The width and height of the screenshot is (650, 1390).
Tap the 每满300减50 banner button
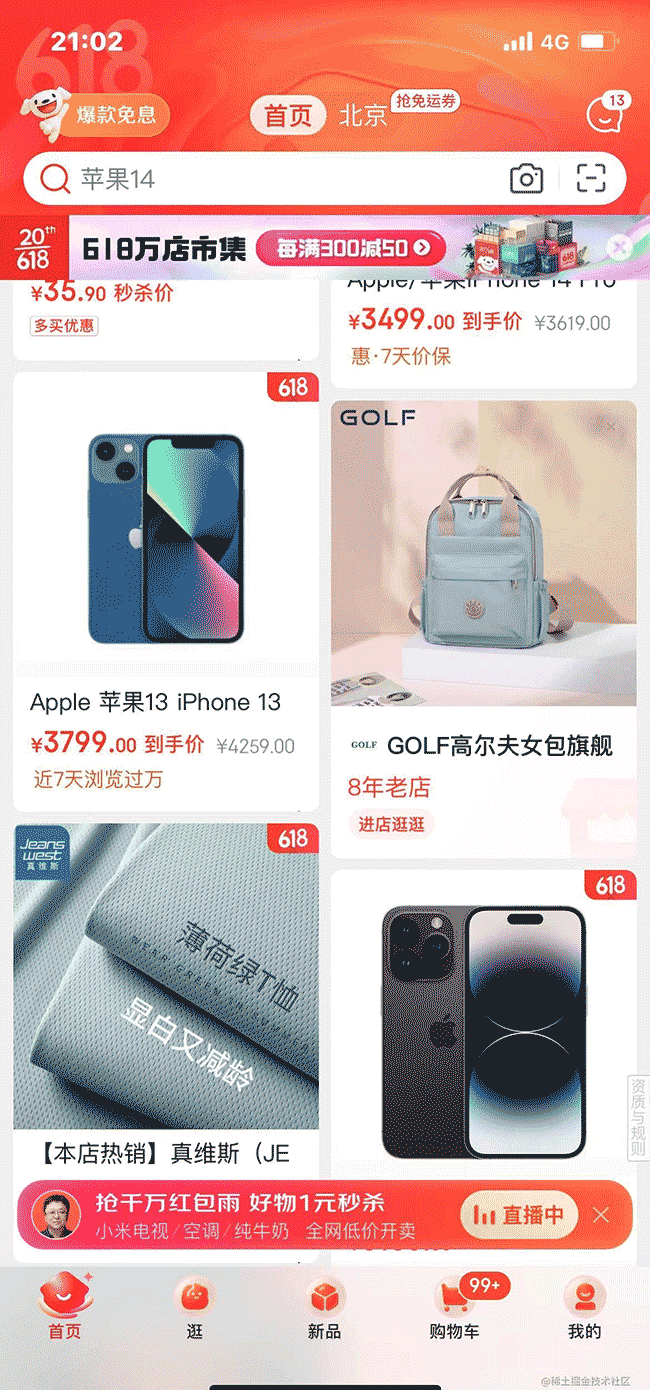pos(349,247)
